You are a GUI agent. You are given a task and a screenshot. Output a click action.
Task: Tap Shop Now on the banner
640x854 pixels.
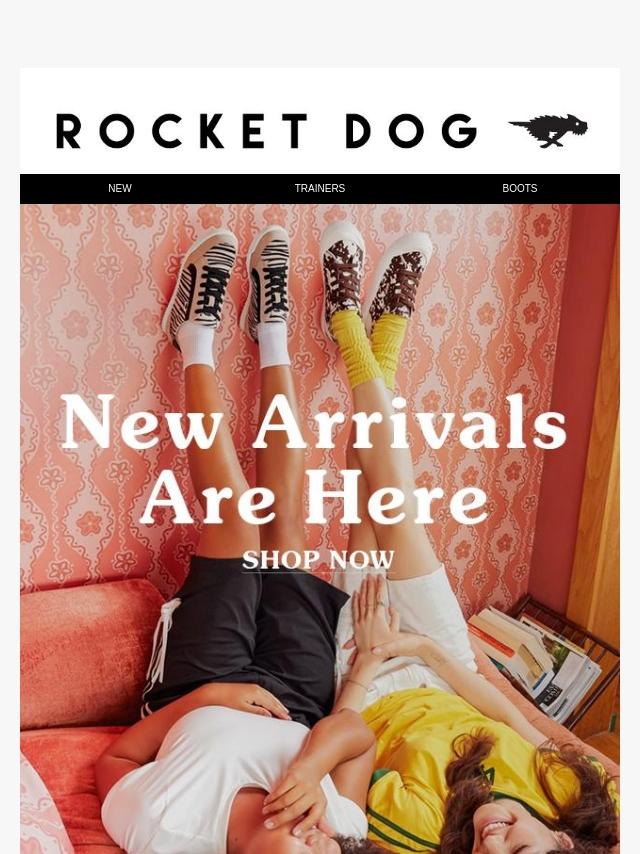(318, 560)
